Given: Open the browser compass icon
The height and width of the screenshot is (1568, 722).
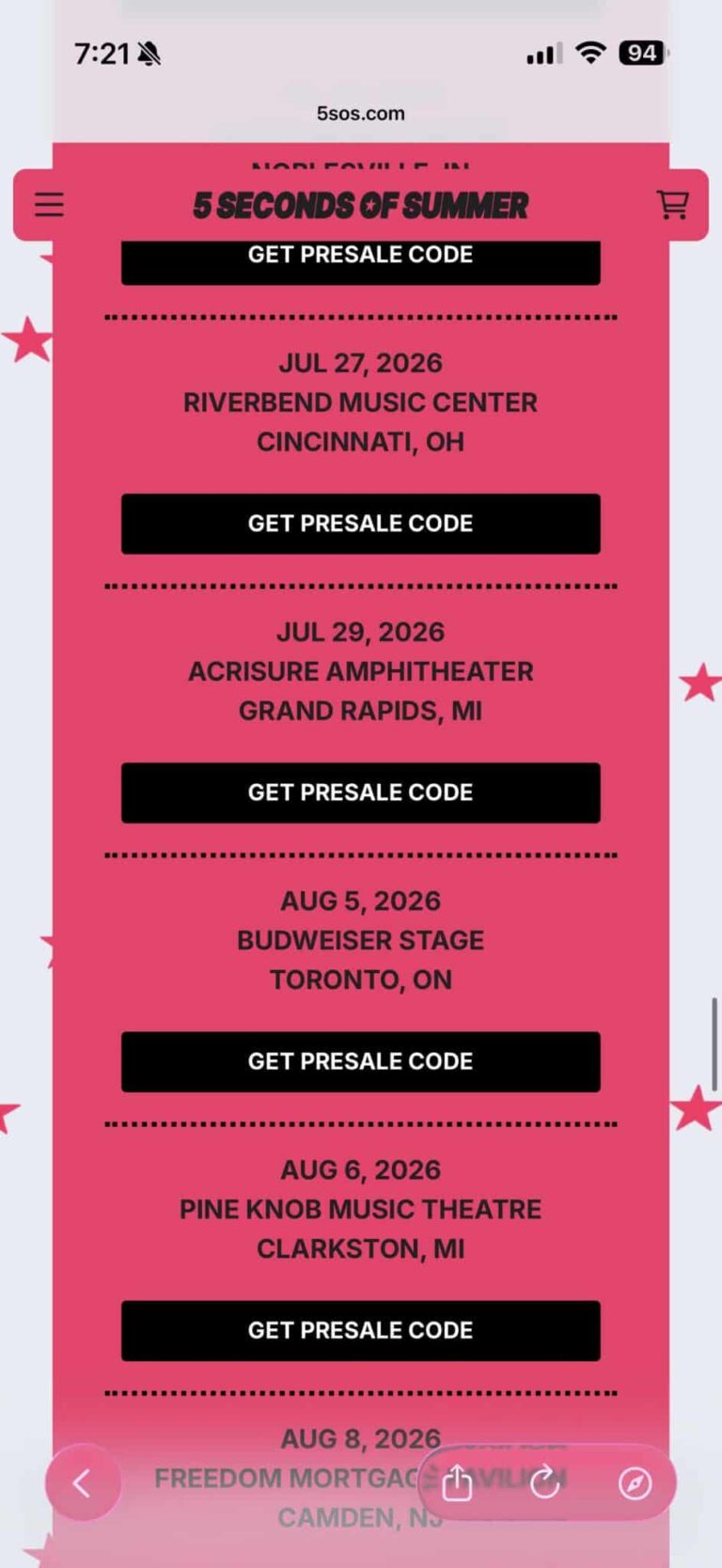Looking at the screenshot, I should coord(635,1483).
